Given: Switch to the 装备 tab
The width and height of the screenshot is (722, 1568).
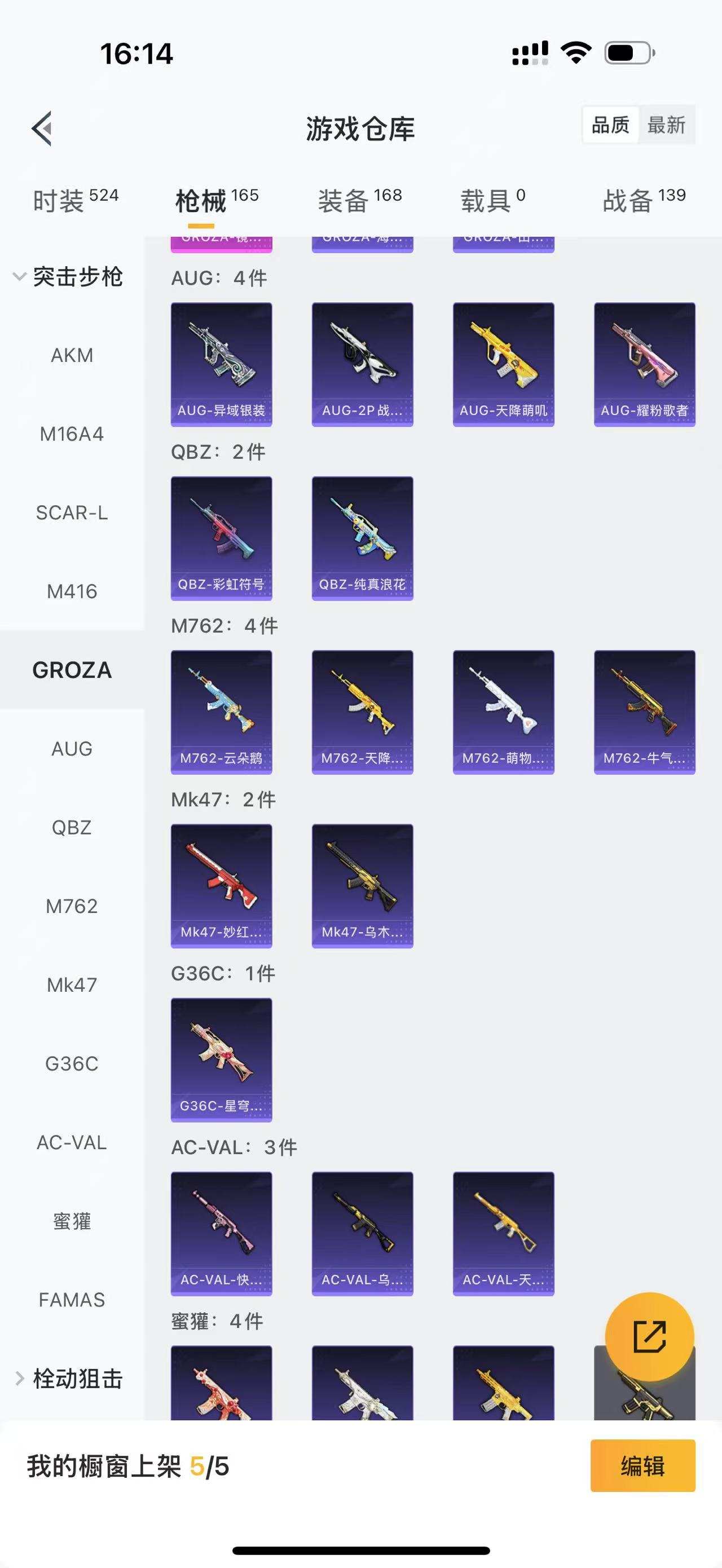Looking at the screenshot, I should pos(359,200).
